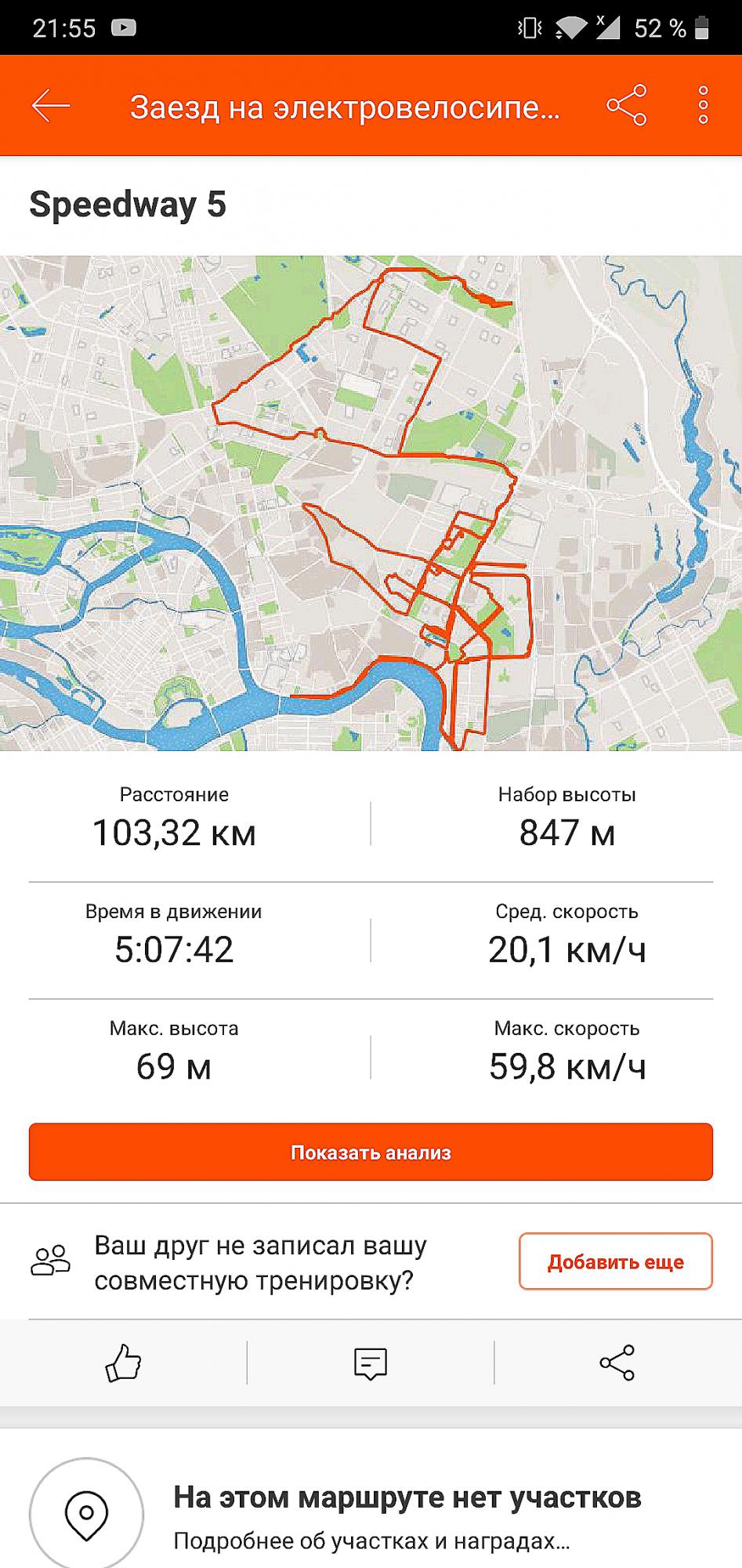Share via the icon beside comments
Image resolution: width=742 pixels, height=1568 pixels.
tap(617, 1363)
